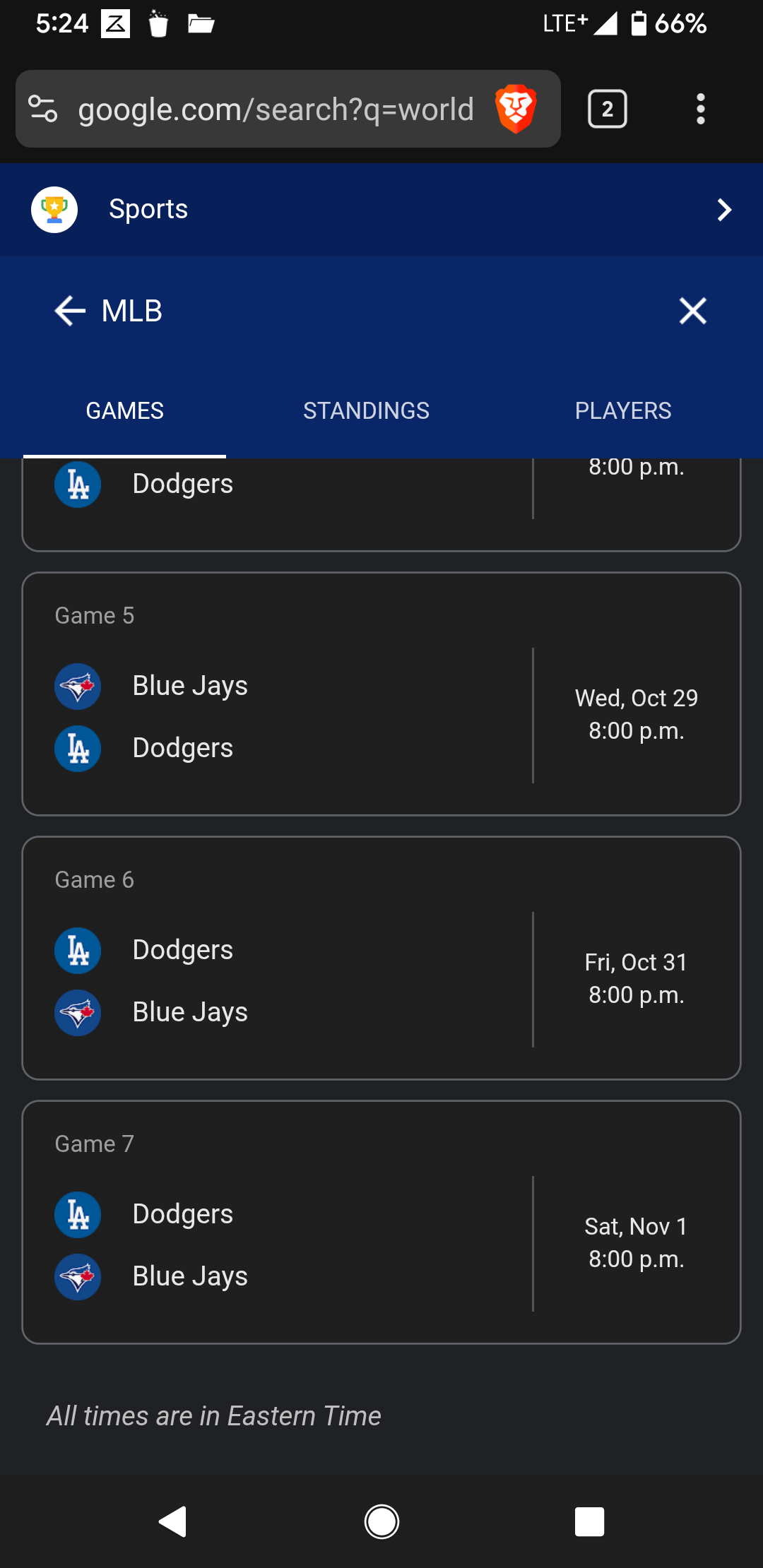The width and height of the screenshot is (763, 1568).
Task: Expand the Sports header chevron
Action: point(723,210)
